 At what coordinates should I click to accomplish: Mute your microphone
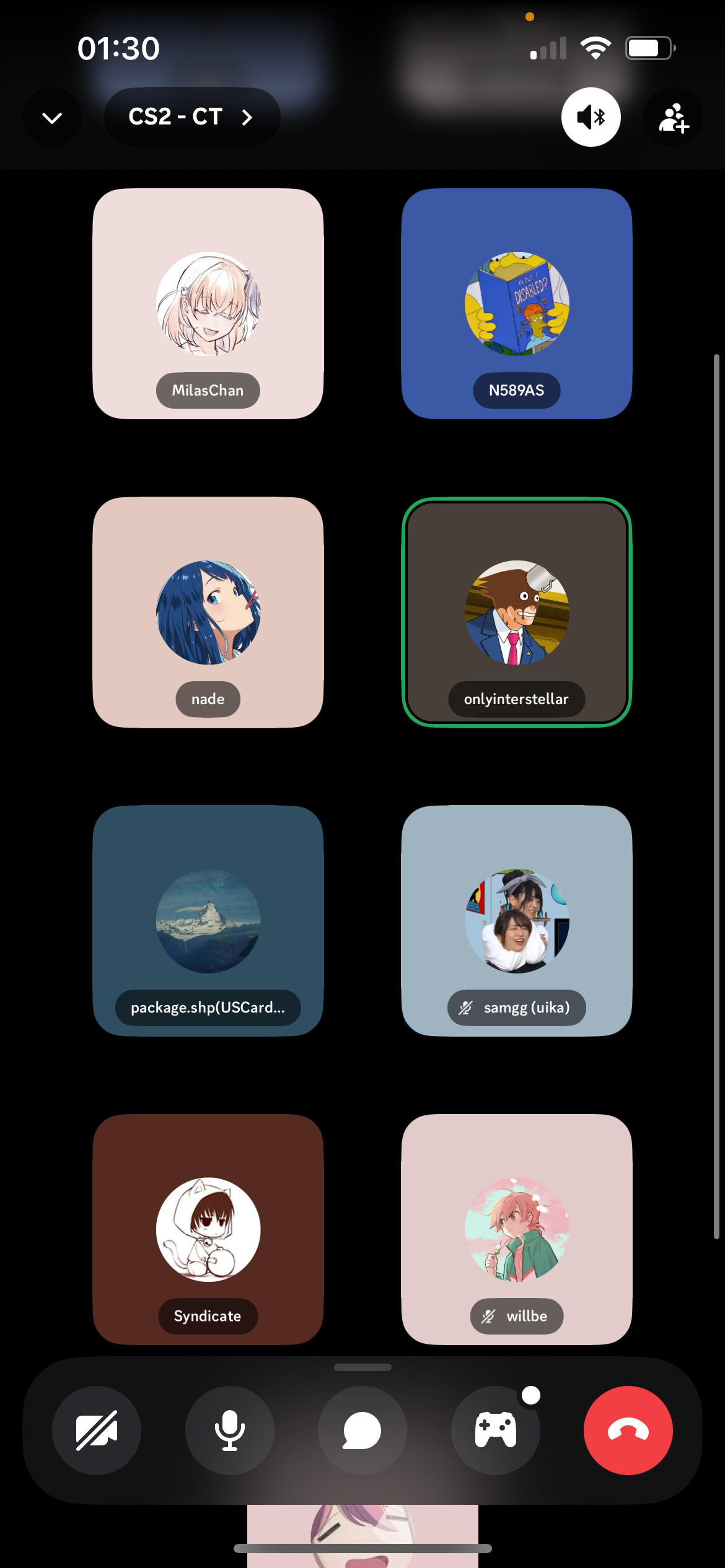230,1431
